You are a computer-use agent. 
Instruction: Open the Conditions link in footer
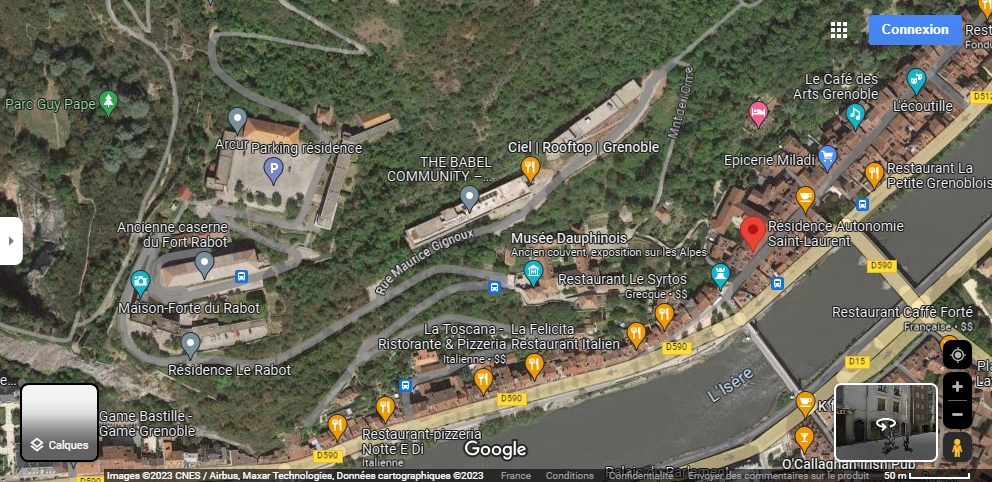coord(569,476)
